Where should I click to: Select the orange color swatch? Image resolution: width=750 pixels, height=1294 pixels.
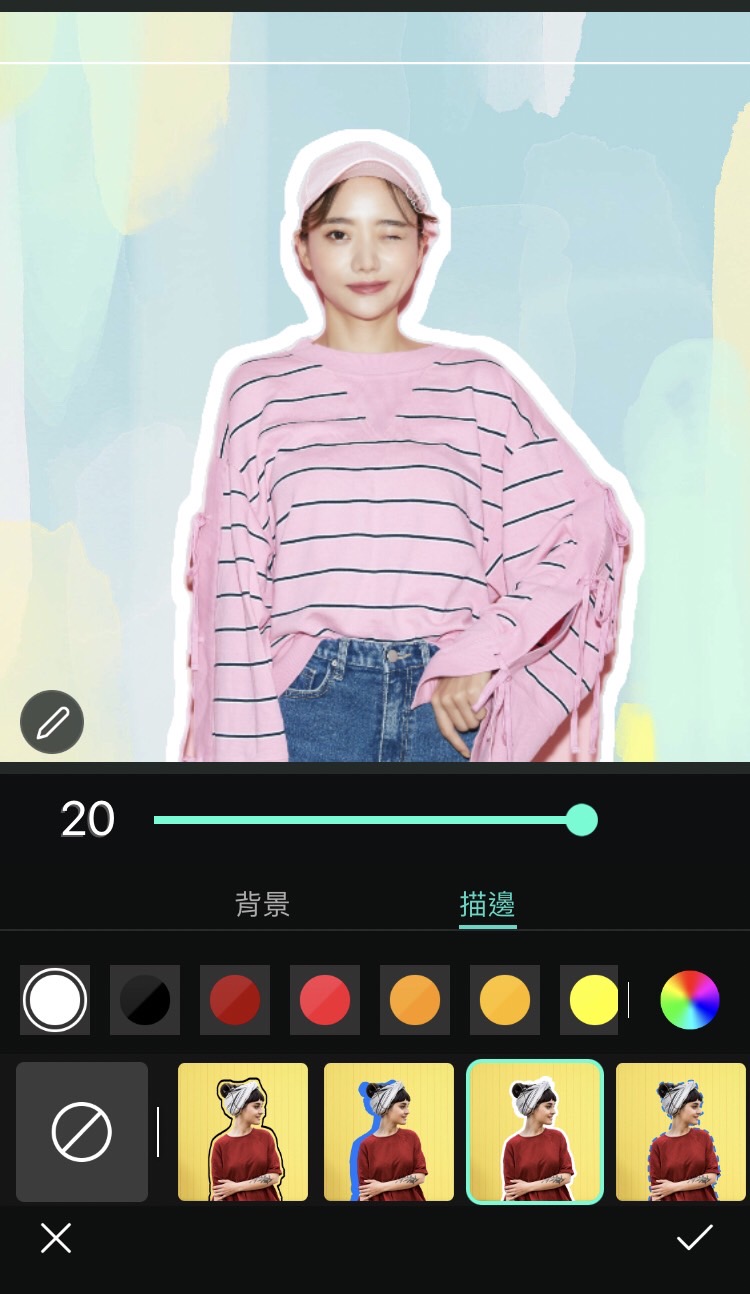coord(415,1000)
